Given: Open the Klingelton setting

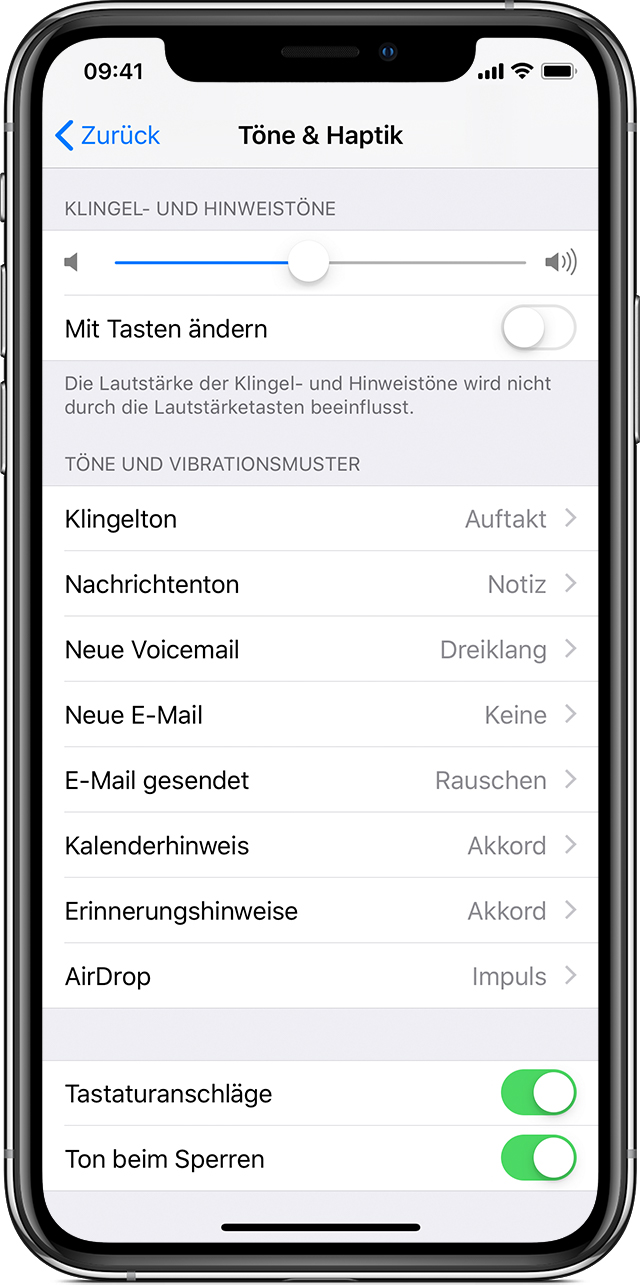Looking at the screenshot, I should pos(320,519).
